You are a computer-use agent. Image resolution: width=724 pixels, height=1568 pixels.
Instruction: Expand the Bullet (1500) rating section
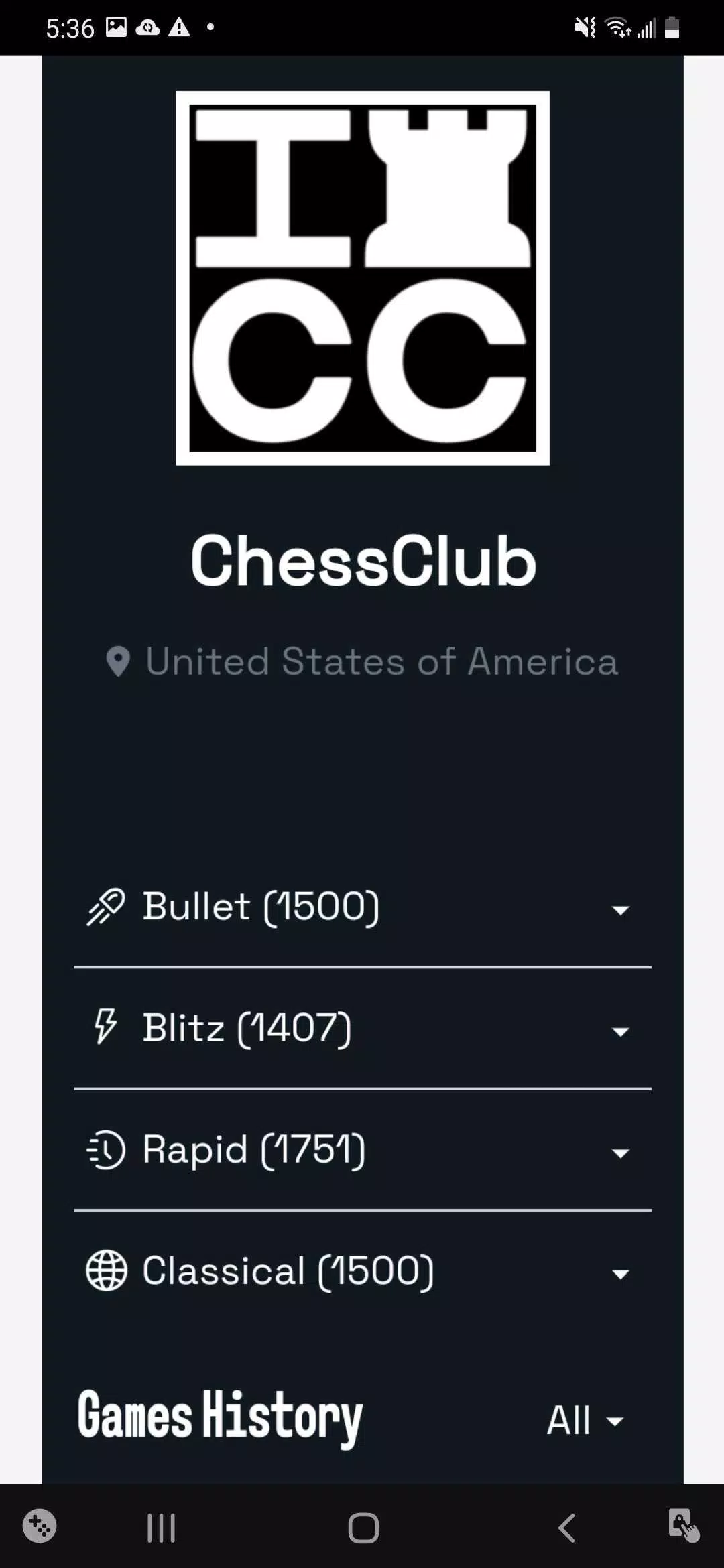[x=362, y=907]
